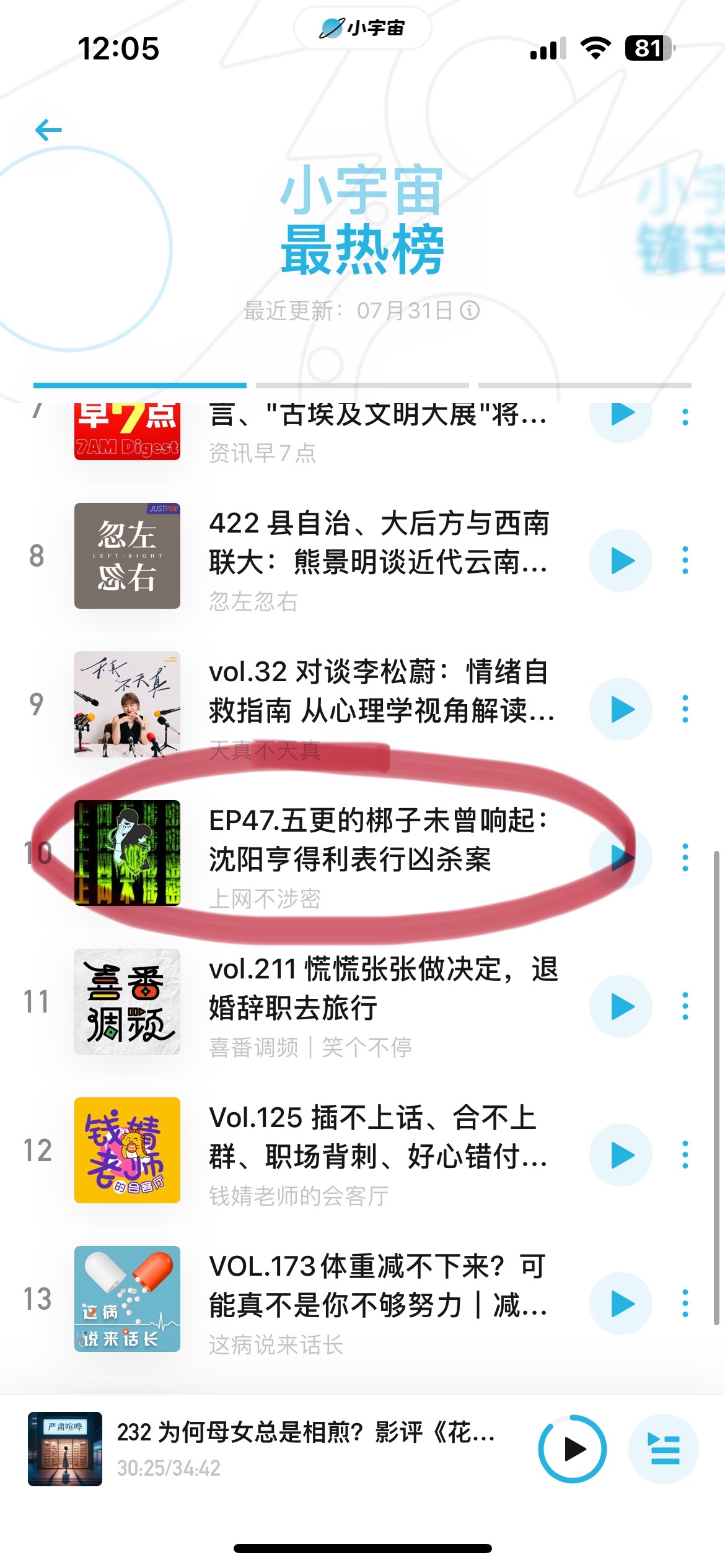
Task: Play Vol.125 钱婧老师的会客厅 episode
Action: click(x=621, y=1155)
